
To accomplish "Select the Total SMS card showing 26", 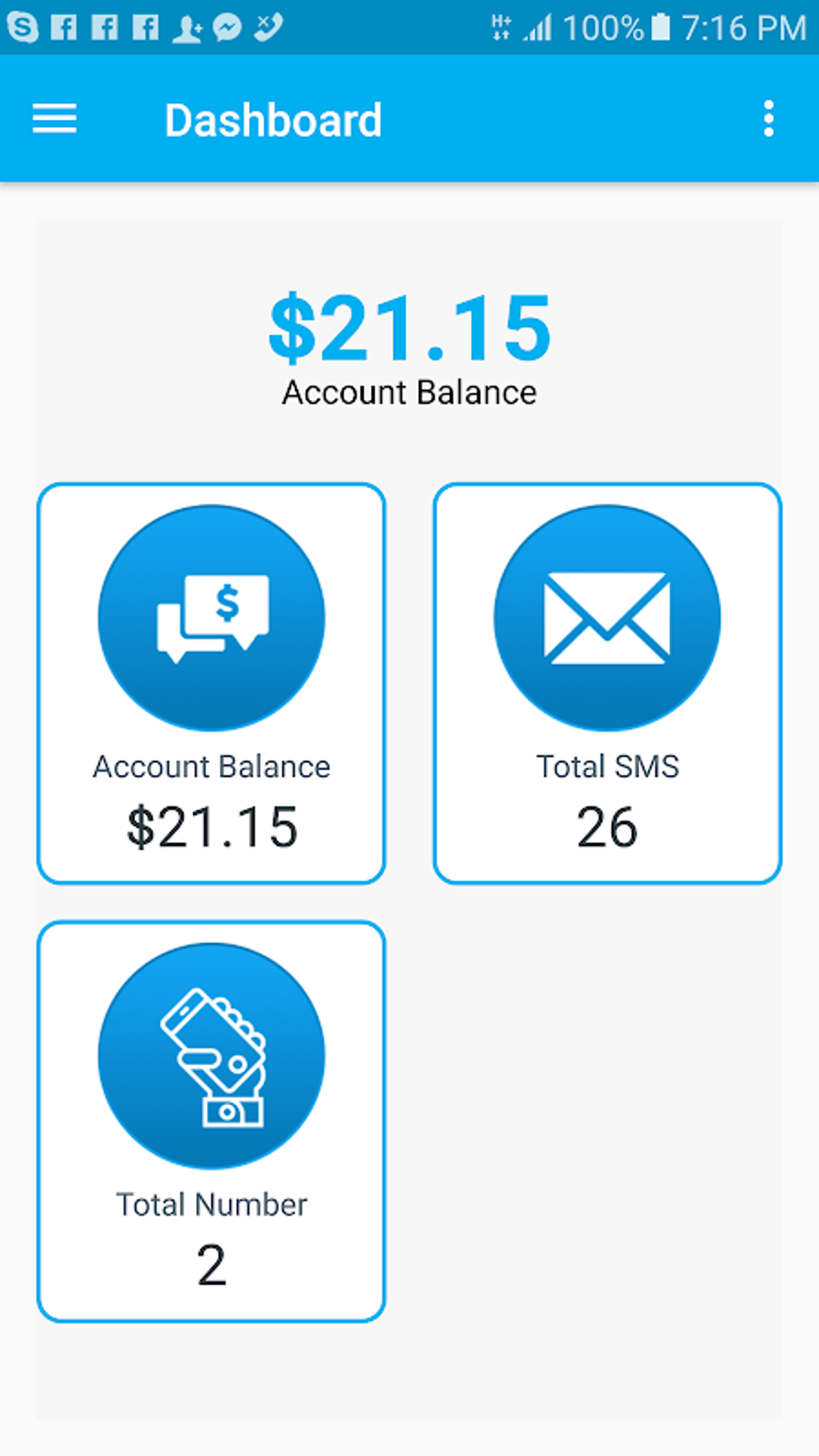I will coord(608,683).
